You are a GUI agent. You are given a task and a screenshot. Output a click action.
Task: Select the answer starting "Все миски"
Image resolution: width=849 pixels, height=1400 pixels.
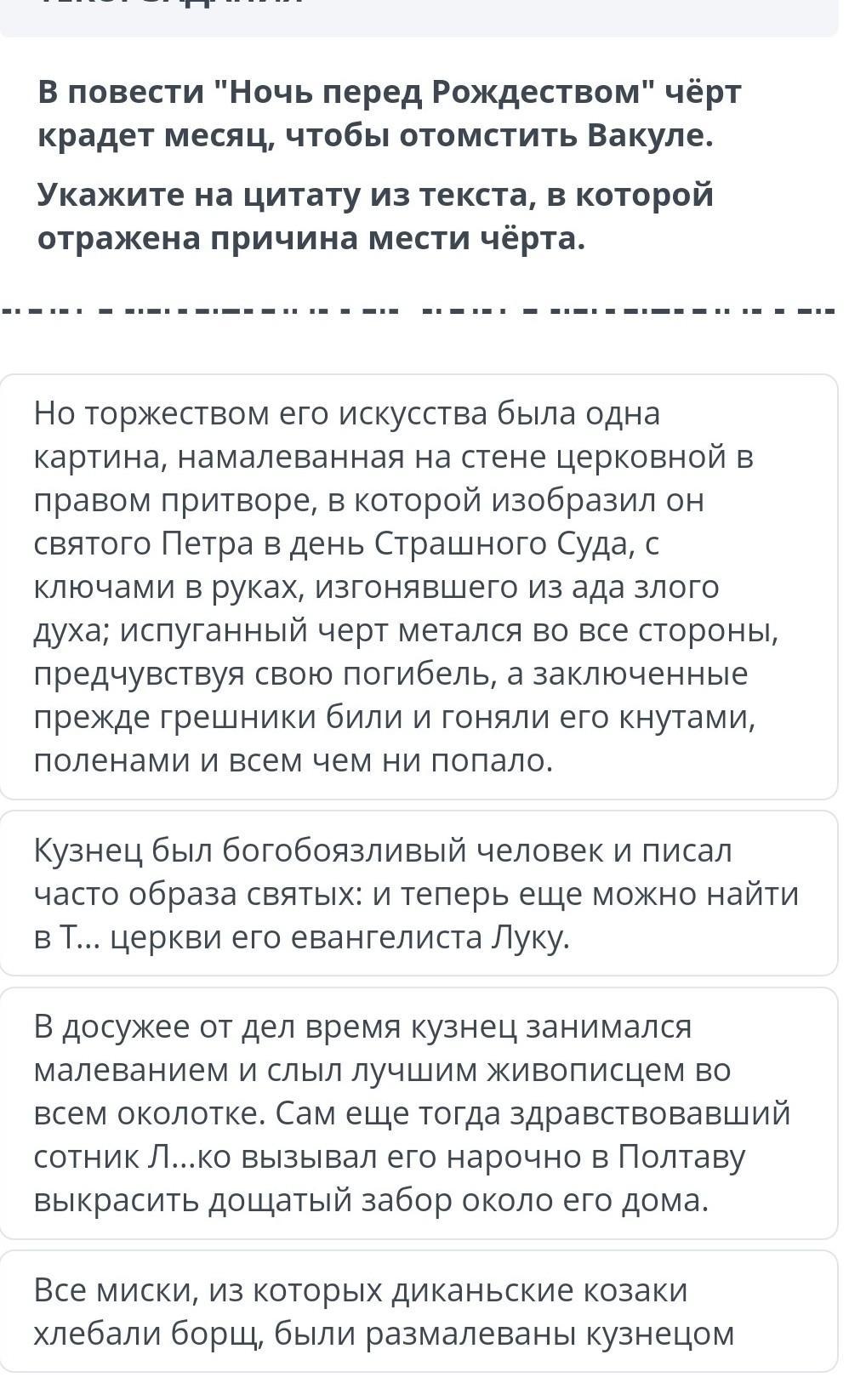click(x=419, y=1312)
